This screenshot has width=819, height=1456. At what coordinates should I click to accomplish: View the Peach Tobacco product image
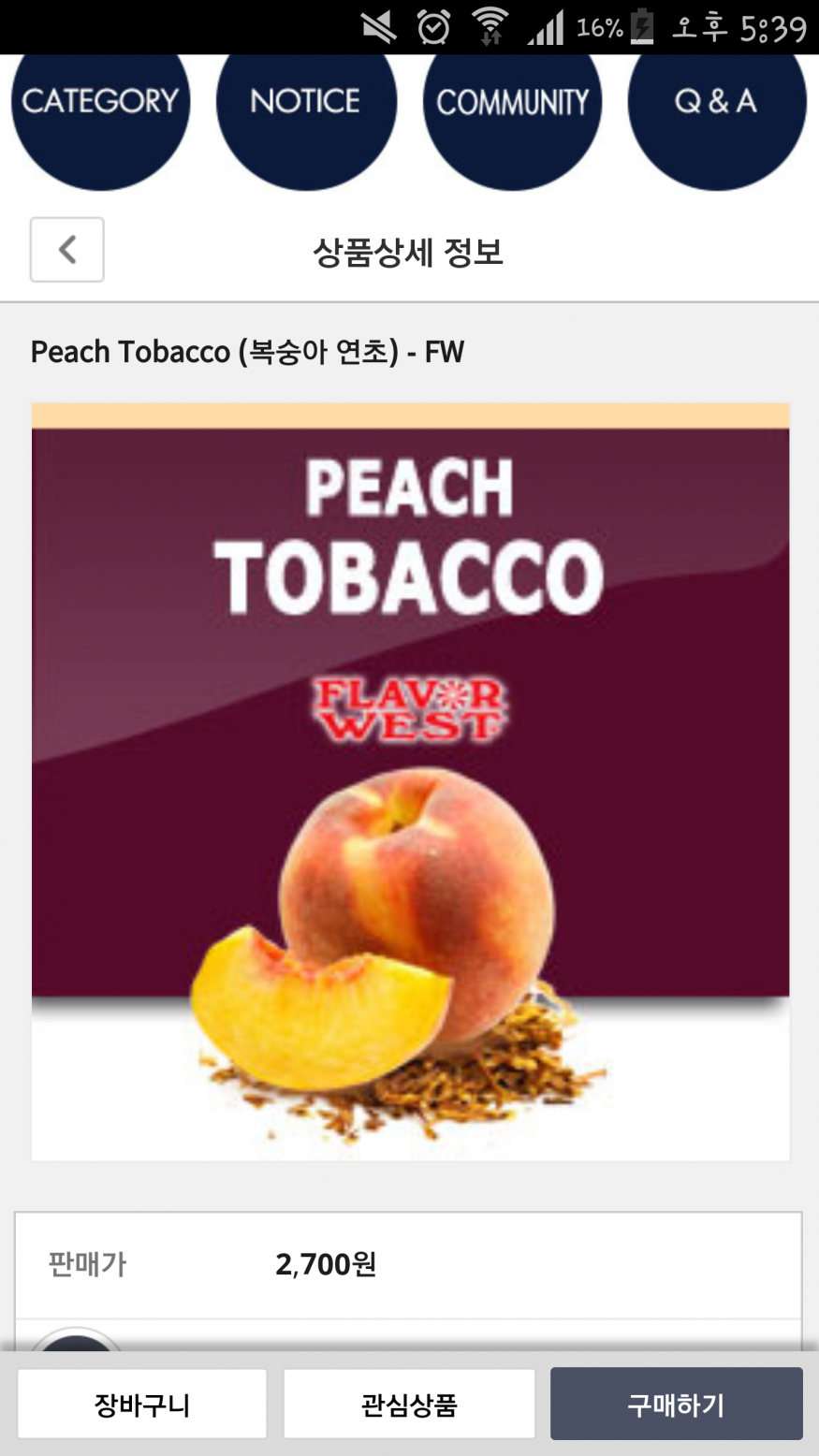click(410, 782)
